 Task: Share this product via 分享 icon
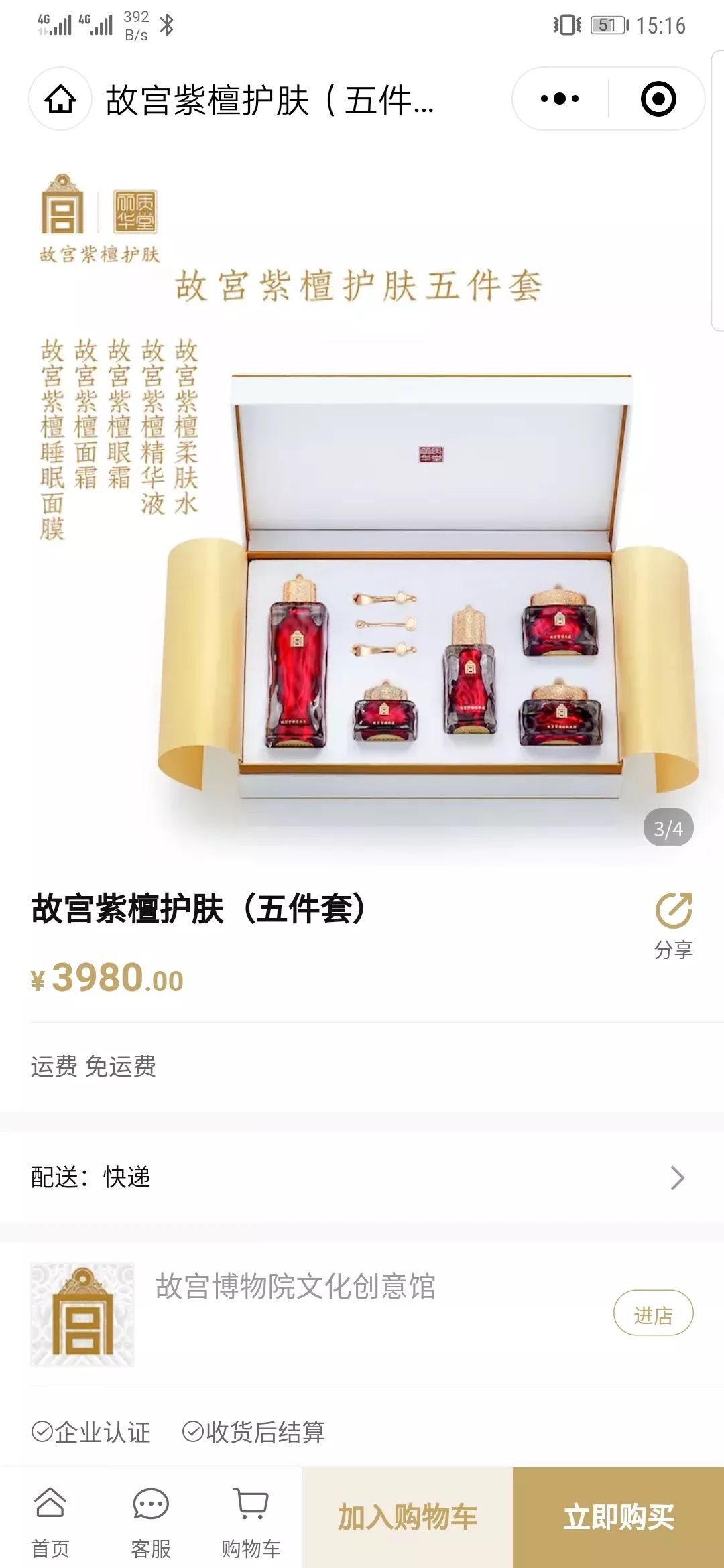(673, 925)
